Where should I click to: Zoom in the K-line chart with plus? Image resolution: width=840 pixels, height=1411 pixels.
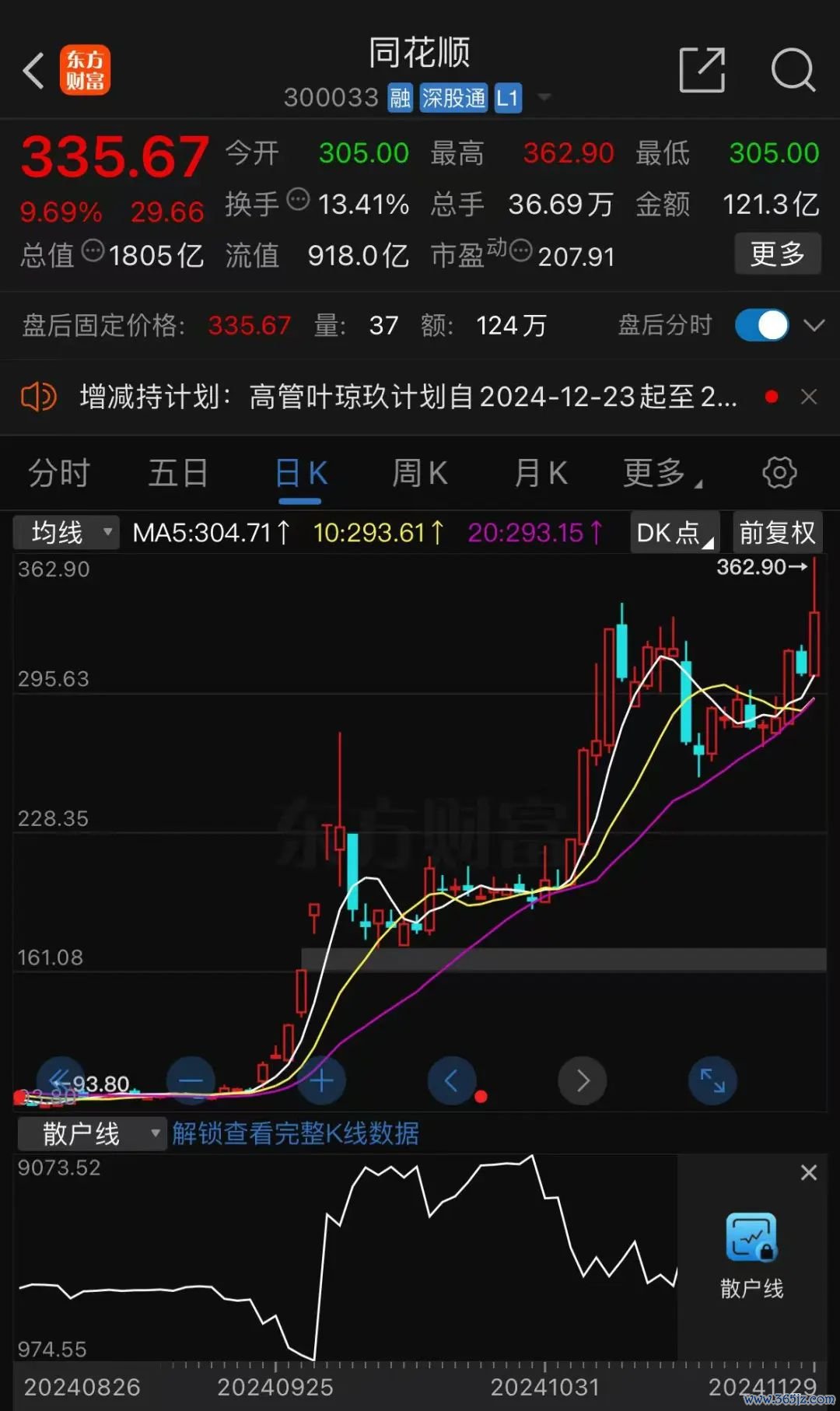[x=321, y=1080]
